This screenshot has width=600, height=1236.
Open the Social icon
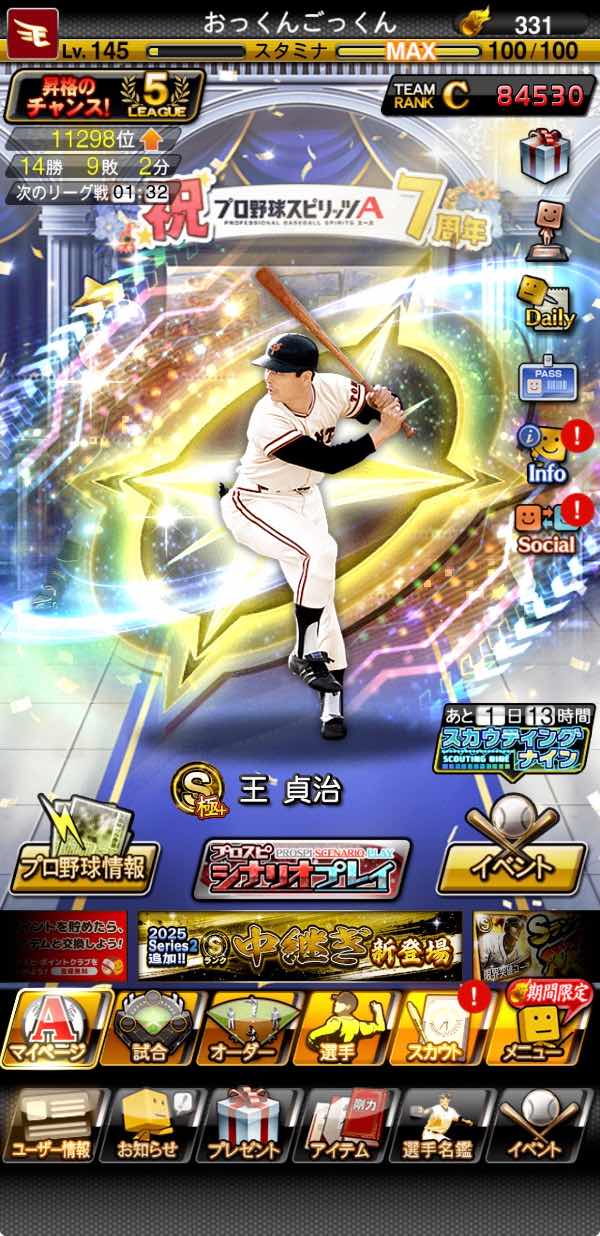coord(546,525)
